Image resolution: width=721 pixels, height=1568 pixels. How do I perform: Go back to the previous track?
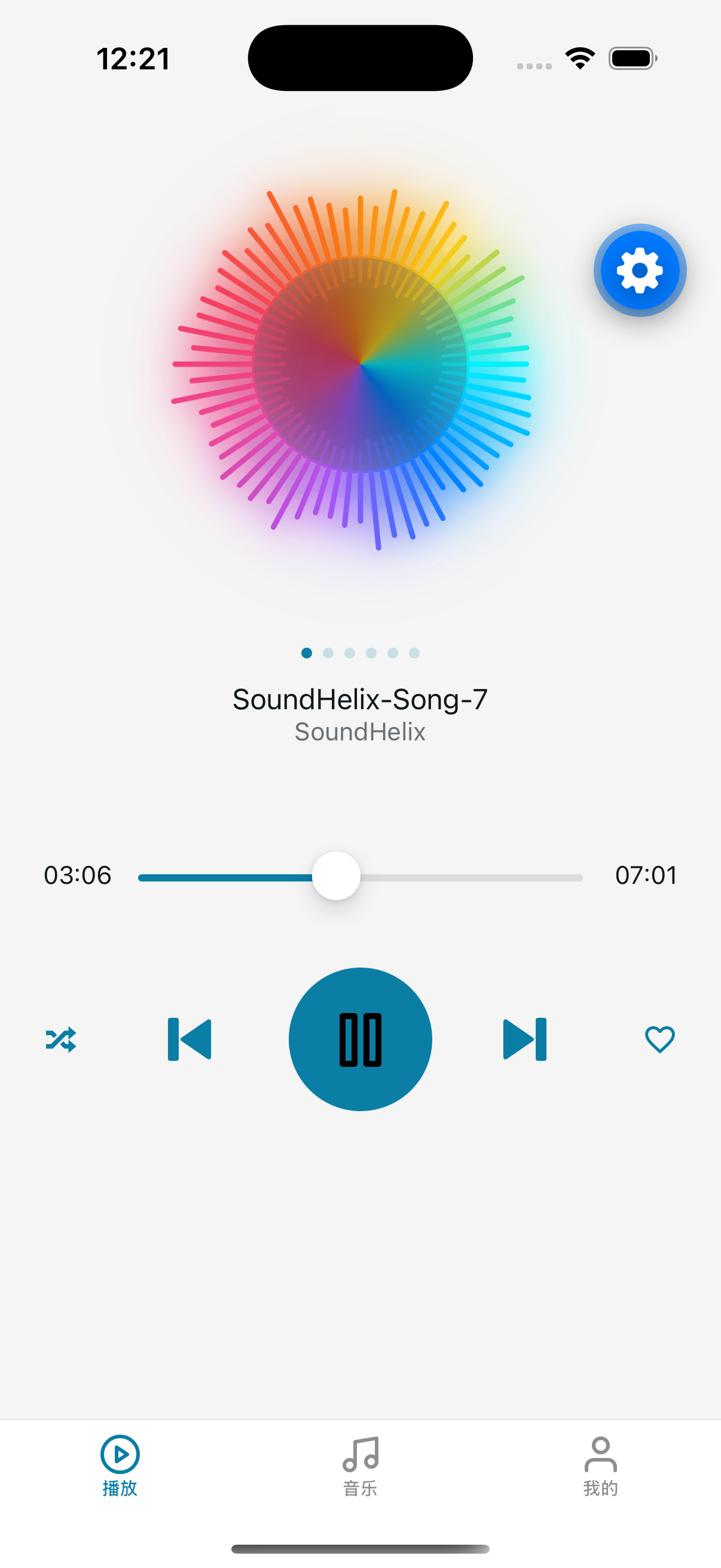[x=190, y=1039]
